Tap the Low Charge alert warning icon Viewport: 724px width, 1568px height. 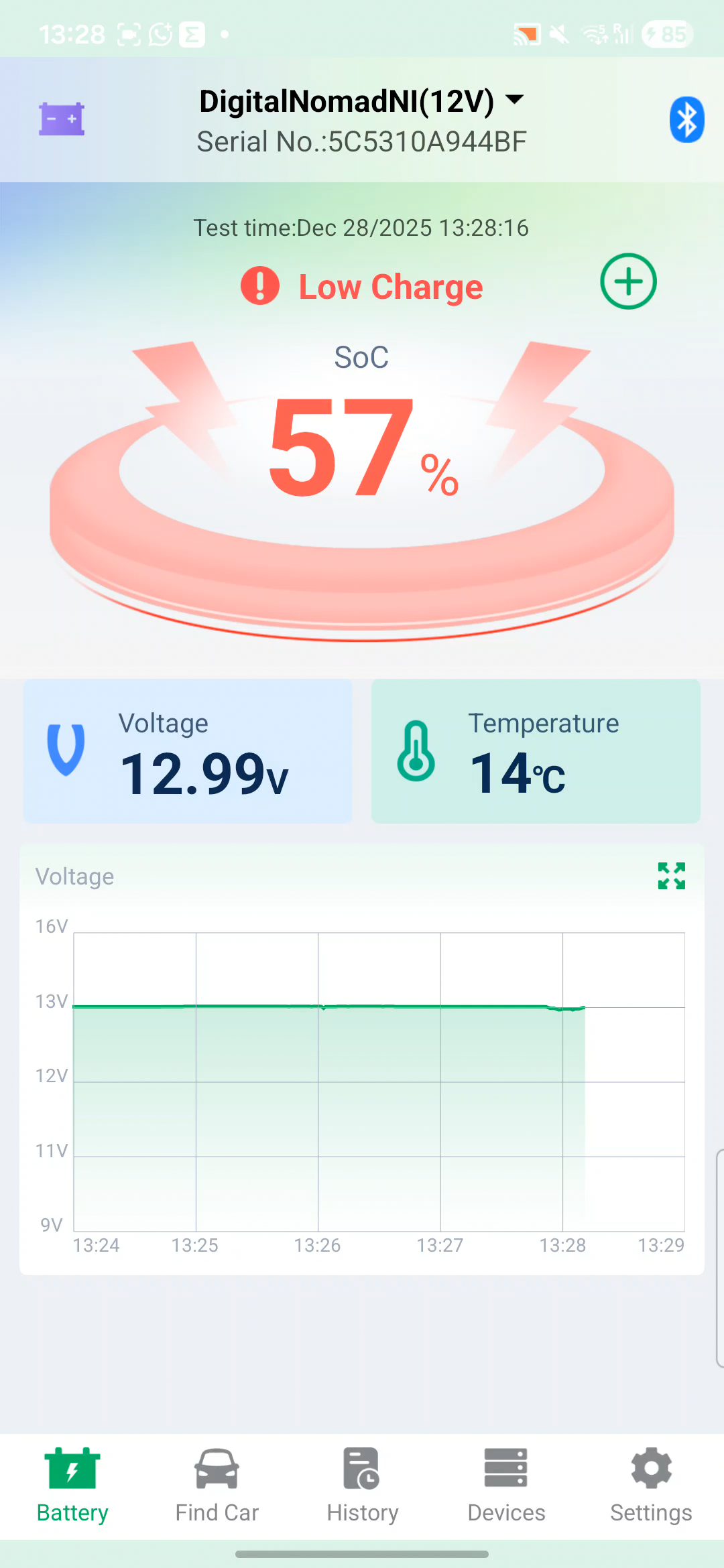tap(259, 285)
